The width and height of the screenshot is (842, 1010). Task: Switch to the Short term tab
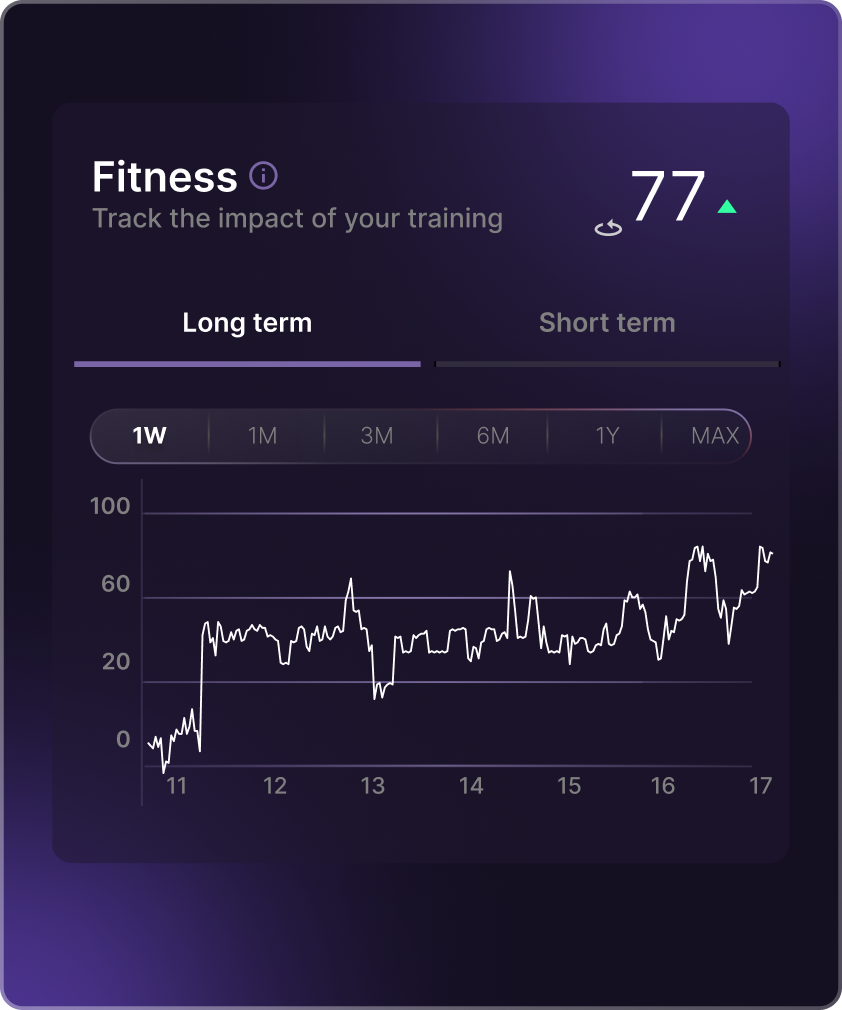(x=607, y=322)
